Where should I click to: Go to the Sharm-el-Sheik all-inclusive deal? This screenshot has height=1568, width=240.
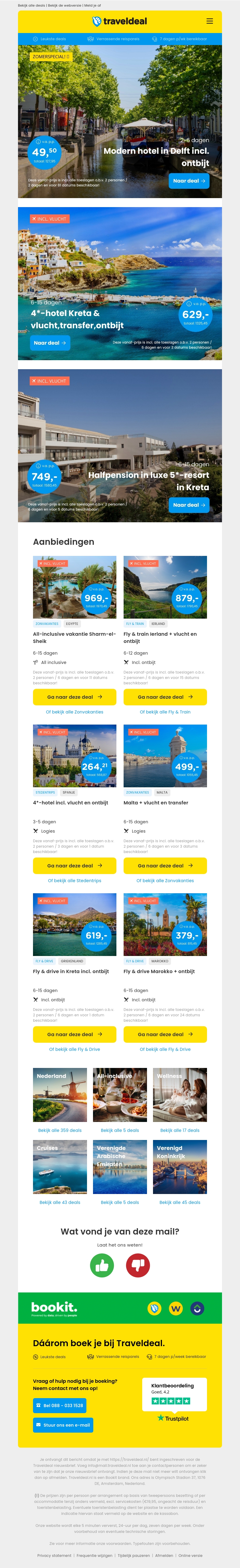[74, 697]
